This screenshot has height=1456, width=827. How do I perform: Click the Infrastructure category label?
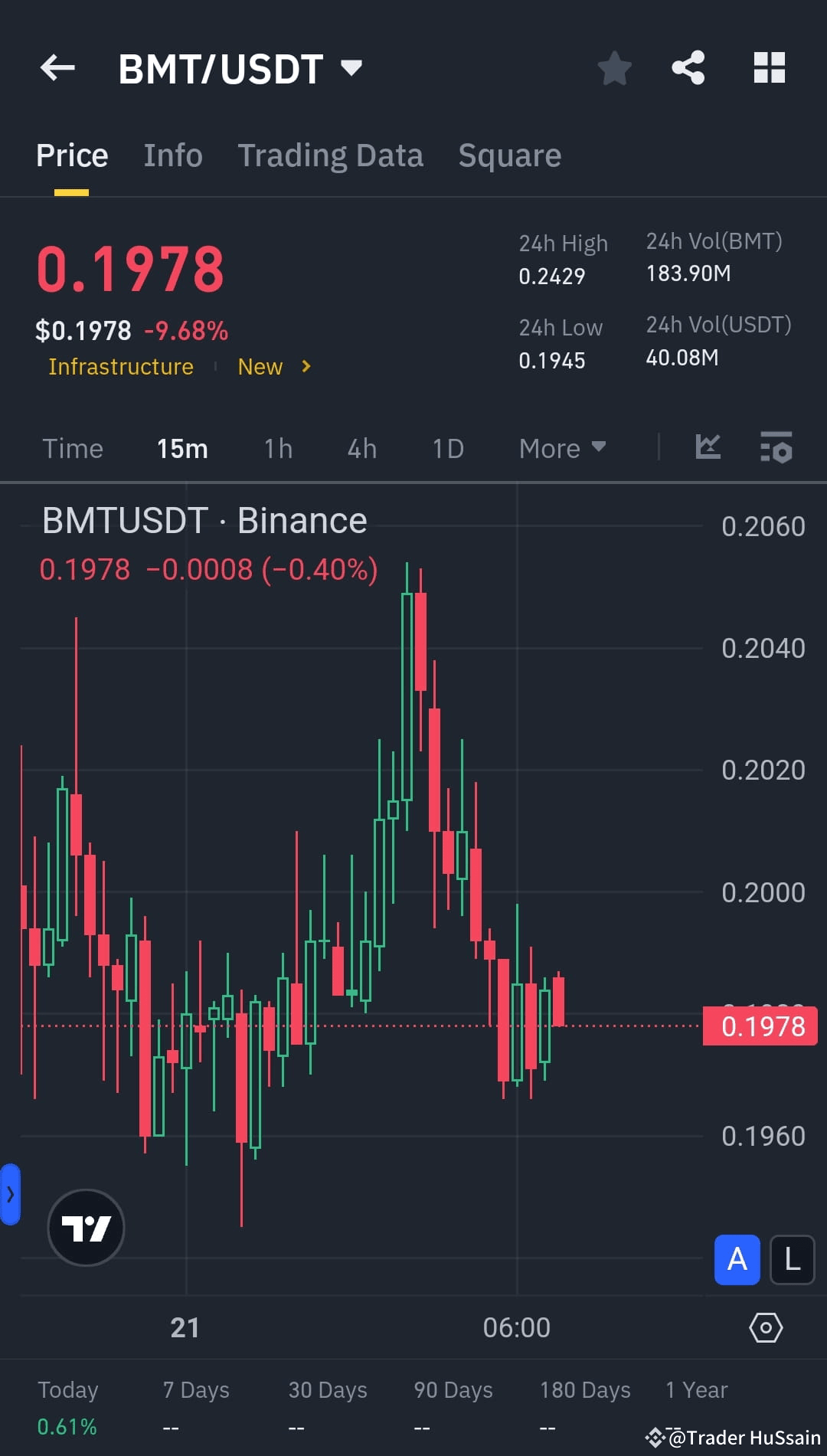point(120,366)
